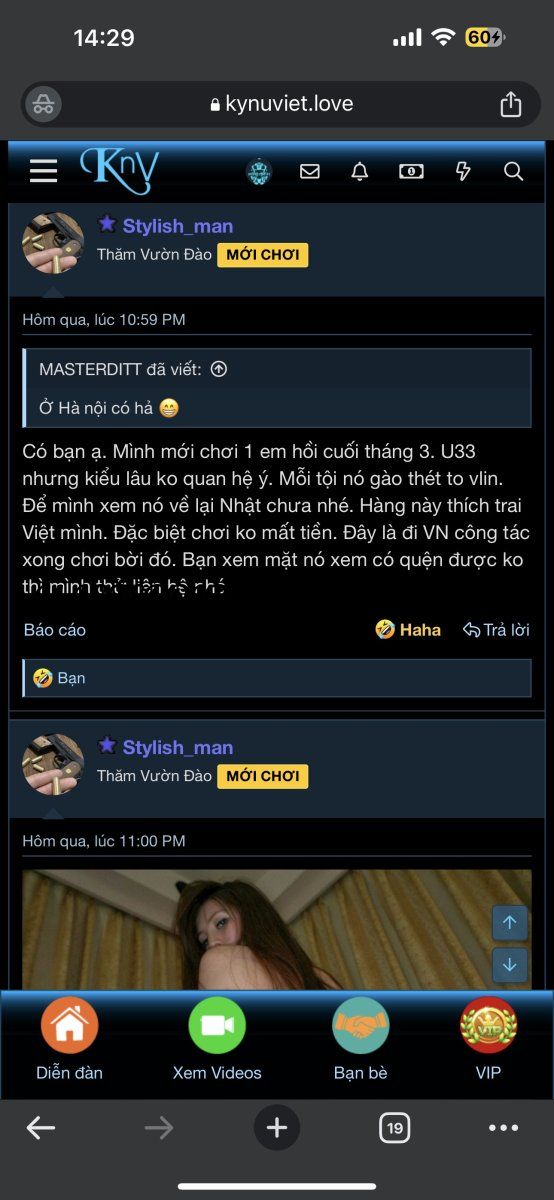
Task: Tap the money bill icon
Action: 411,171
